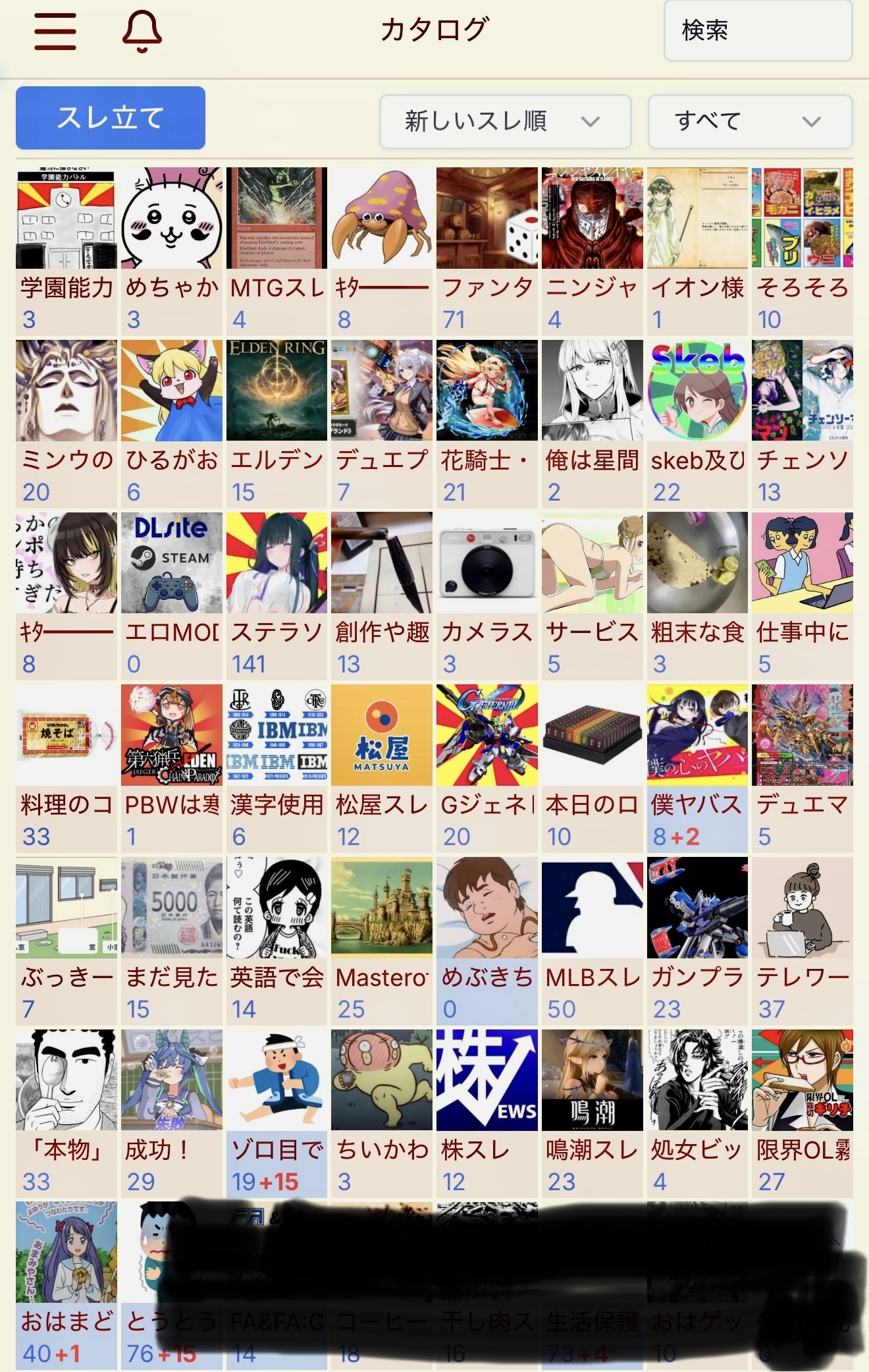Select the ガンプラ thread tile
The height and width of the screenshot is (1372, 869).
[x=697, y=941]
